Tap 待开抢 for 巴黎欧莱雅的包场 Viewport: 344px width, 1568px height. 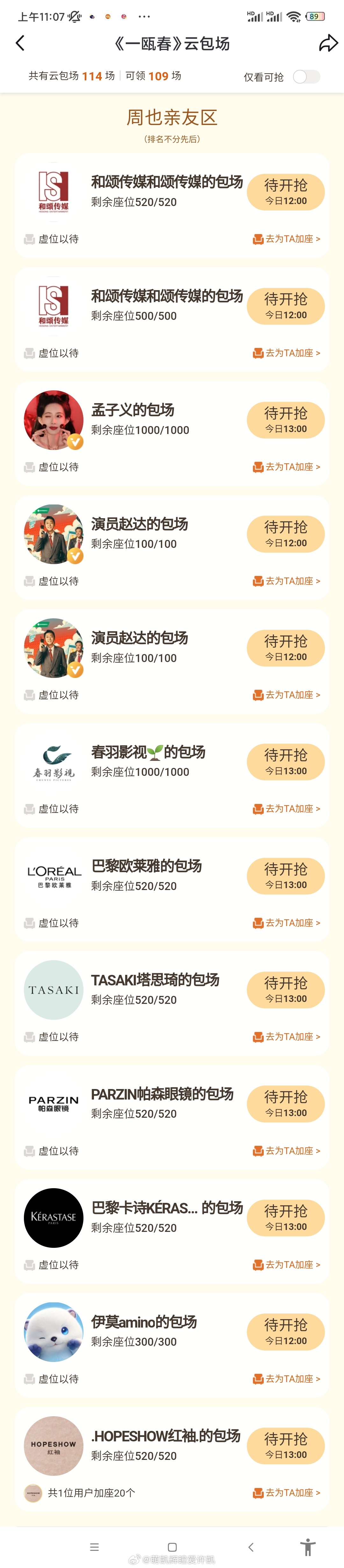286,876
